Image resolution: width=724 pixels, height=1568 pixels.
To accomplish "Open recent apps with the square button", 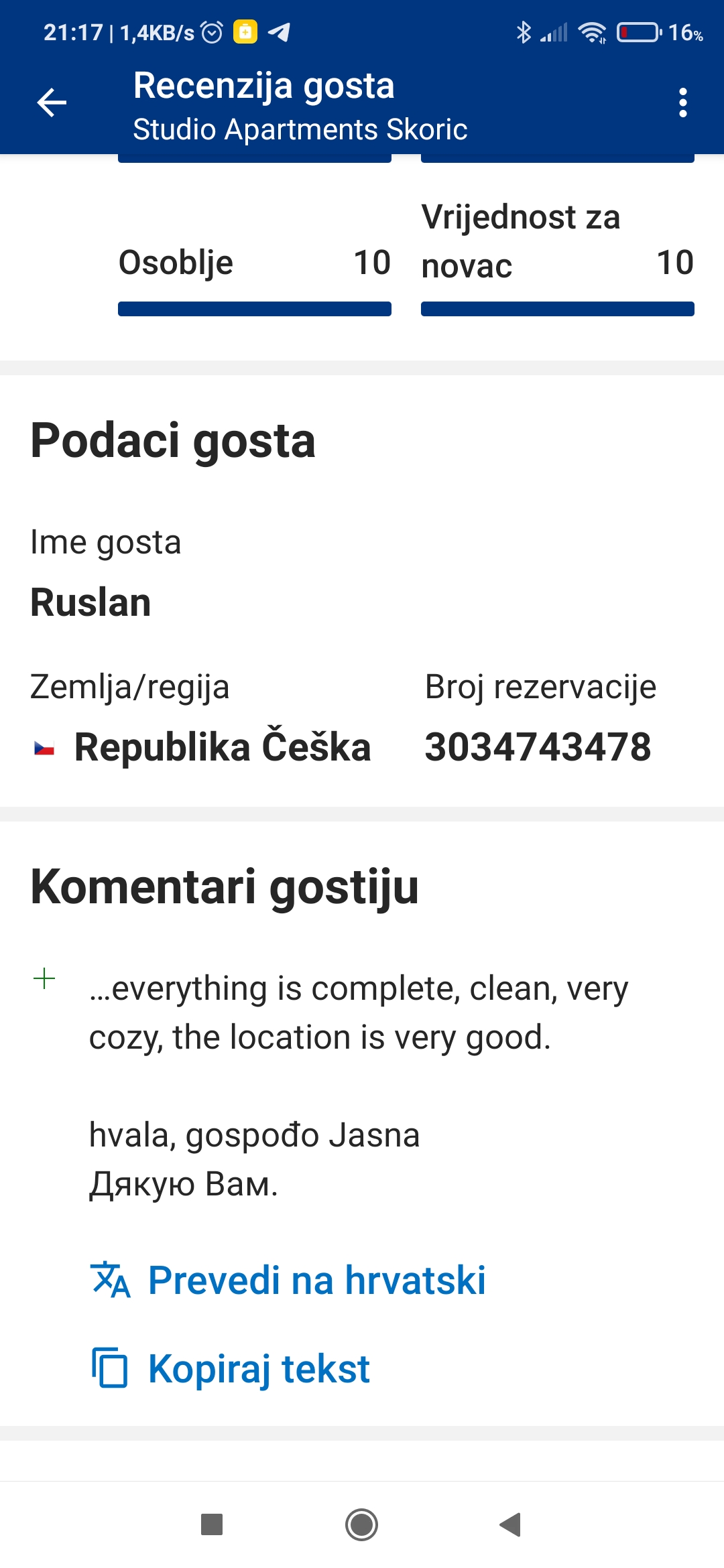I will point(212,1524).
